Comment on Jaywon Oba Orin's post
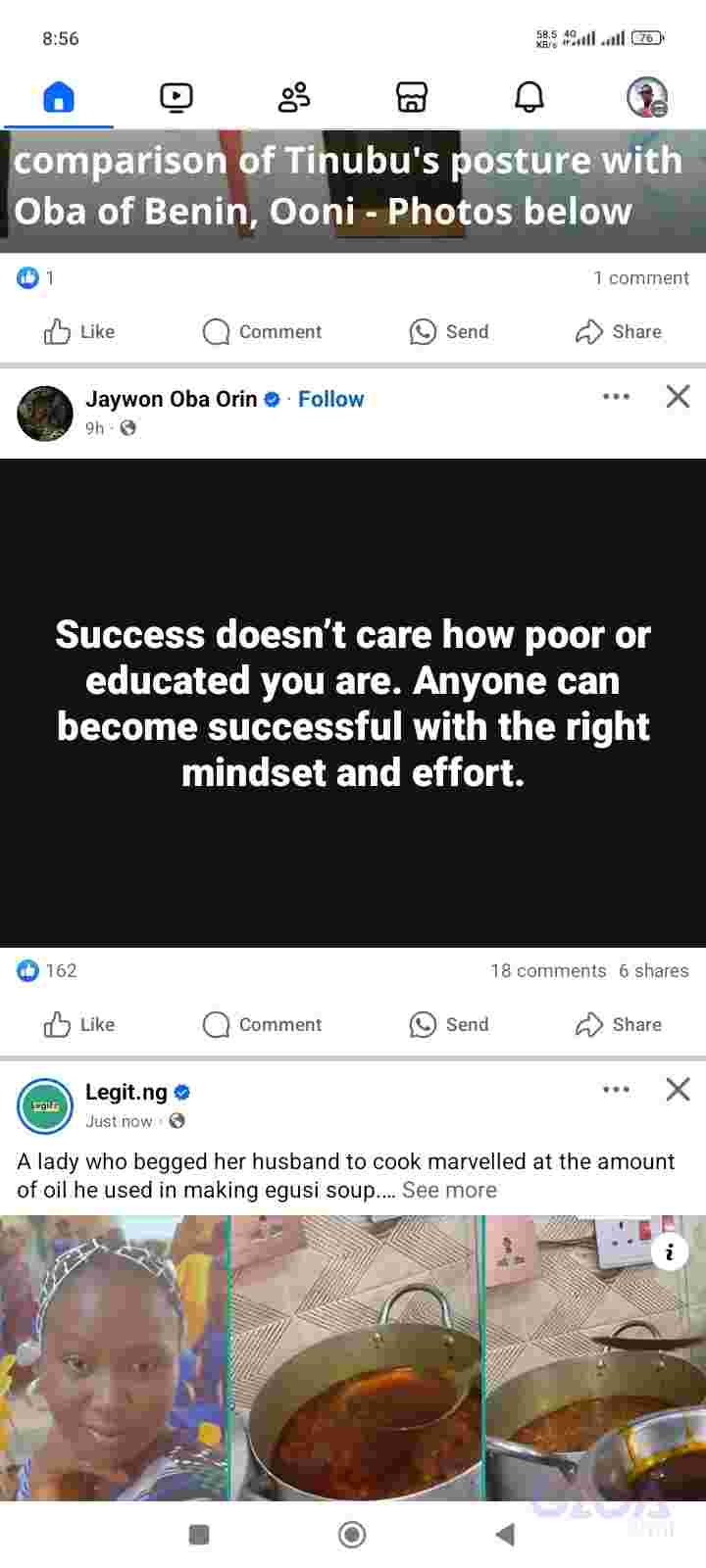Screen dimensions: 706x1568 (262, 1024)
